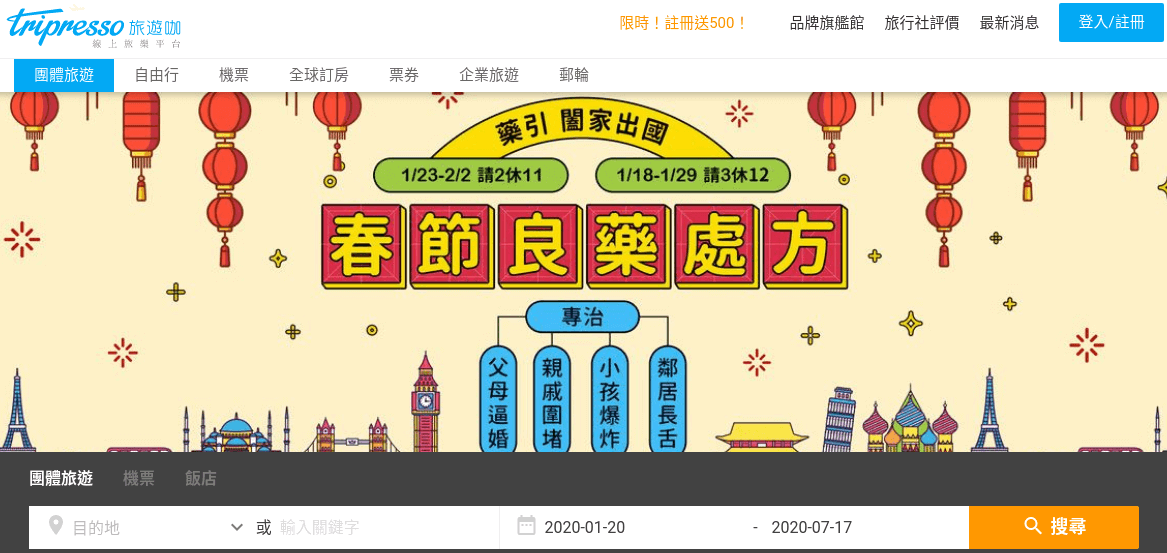Image resolution: width=1167 pixels, height=553 pixels.
Task: Open the 票券 tab
Action: tap(404, 75)
